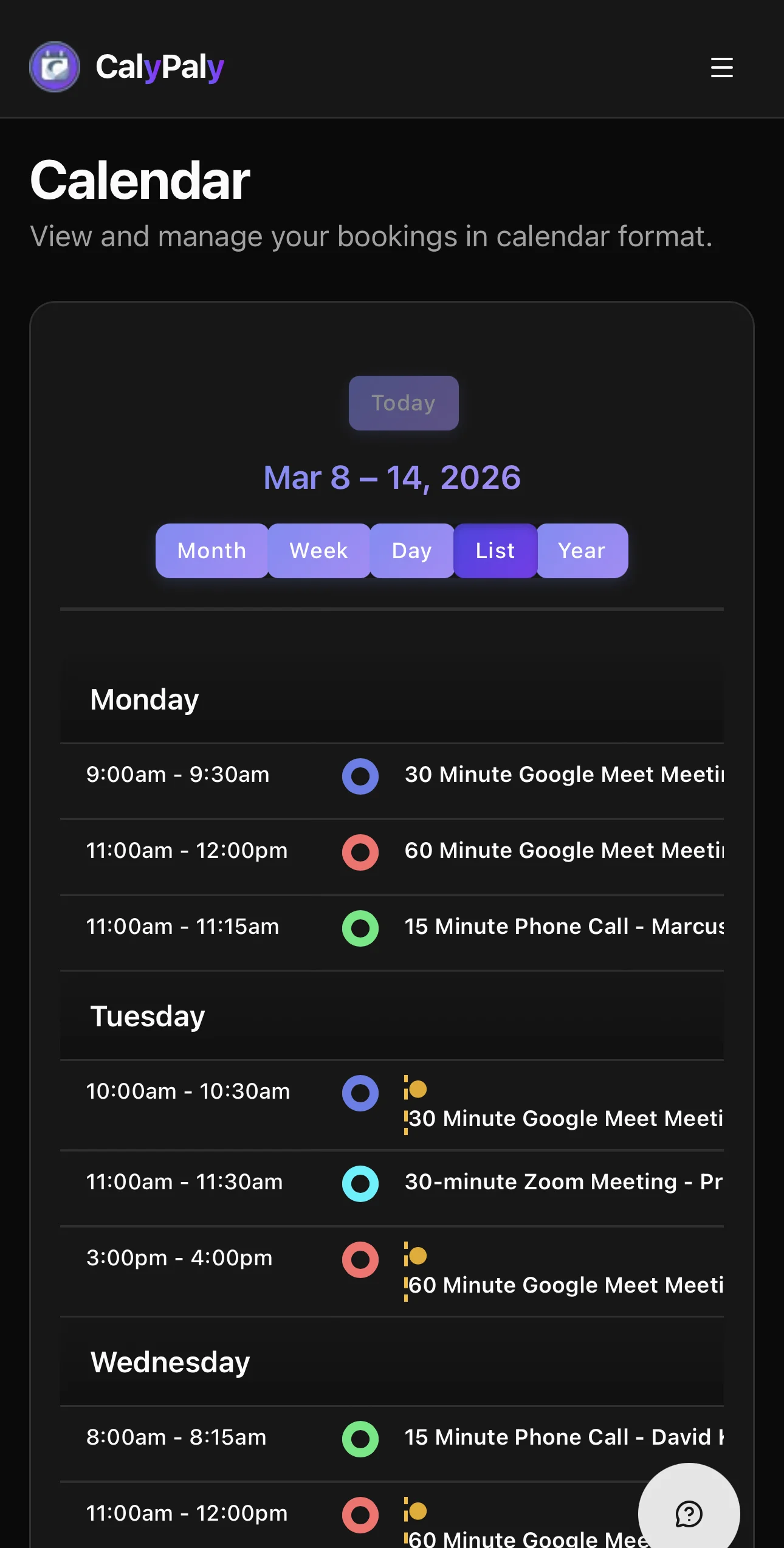Click the green status ring next to Marcus phone call
This screenshot has width=784, height=1548.
[x=360, y=928]
